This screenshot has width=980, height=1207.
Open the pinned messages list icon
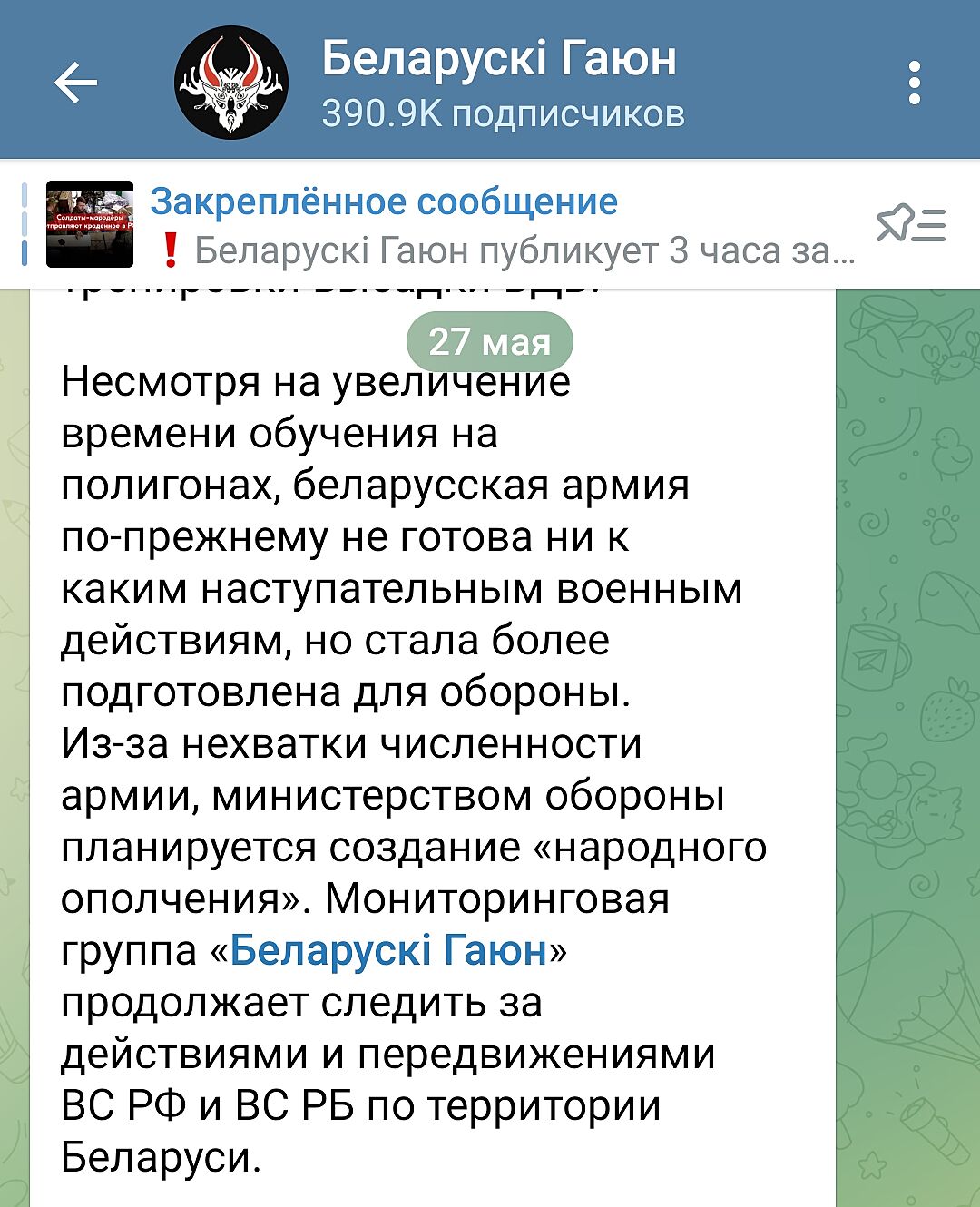[911, 224]
